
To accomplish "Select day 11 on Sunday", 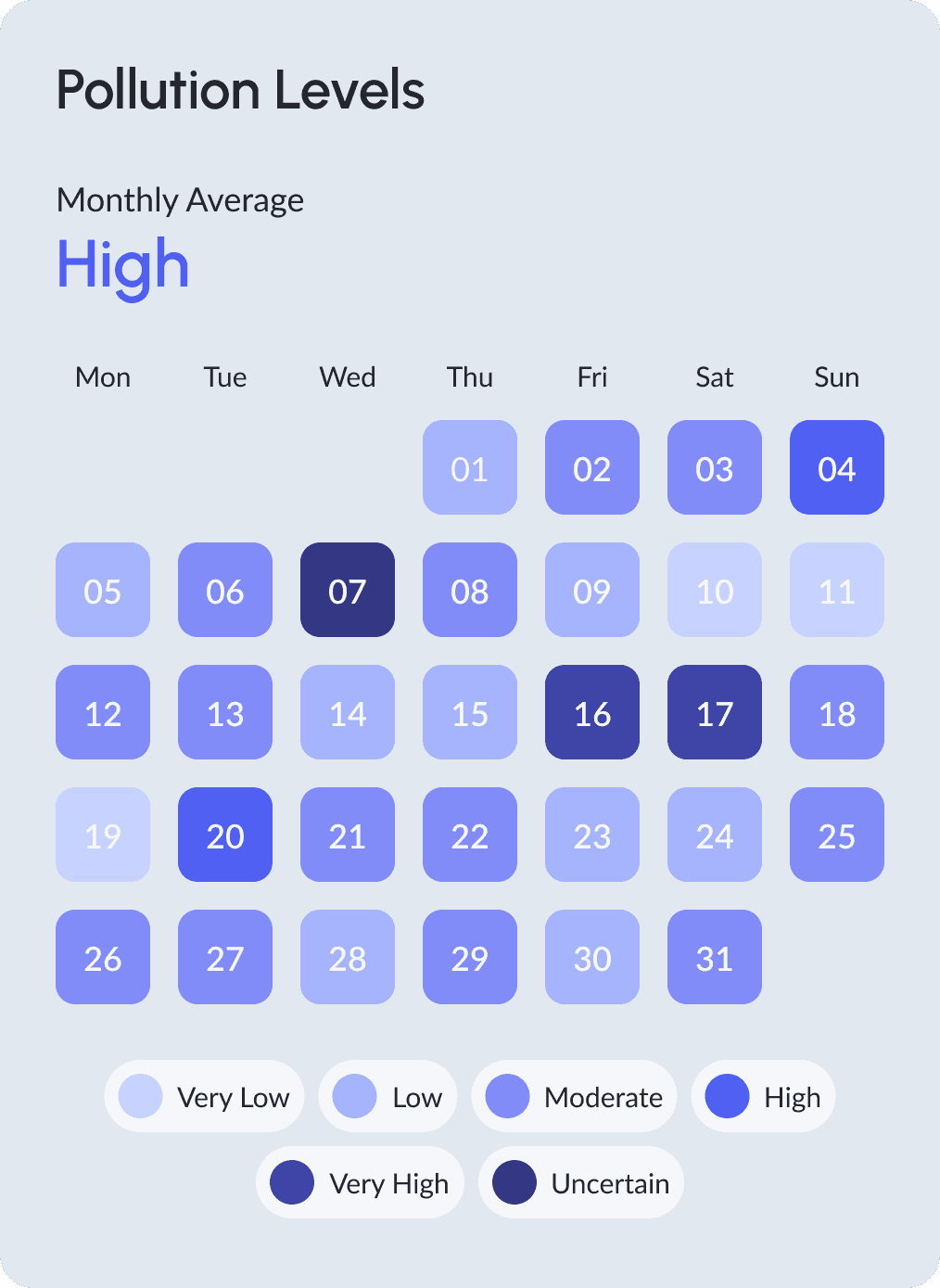I will pyautogui.click(x=836, y=590).
